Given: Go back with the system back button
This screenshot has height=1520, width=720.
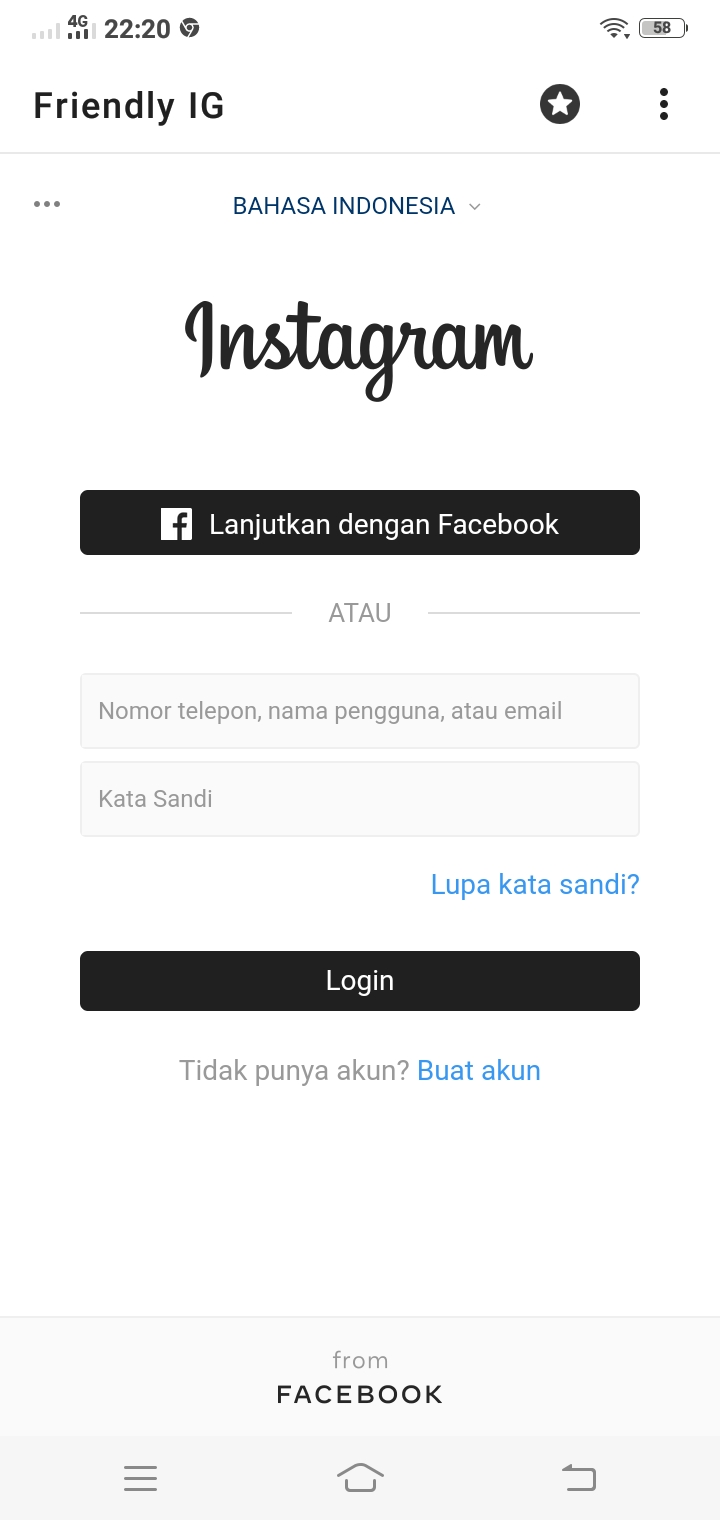Looking at the screenshot, I should click(579, 1477).
